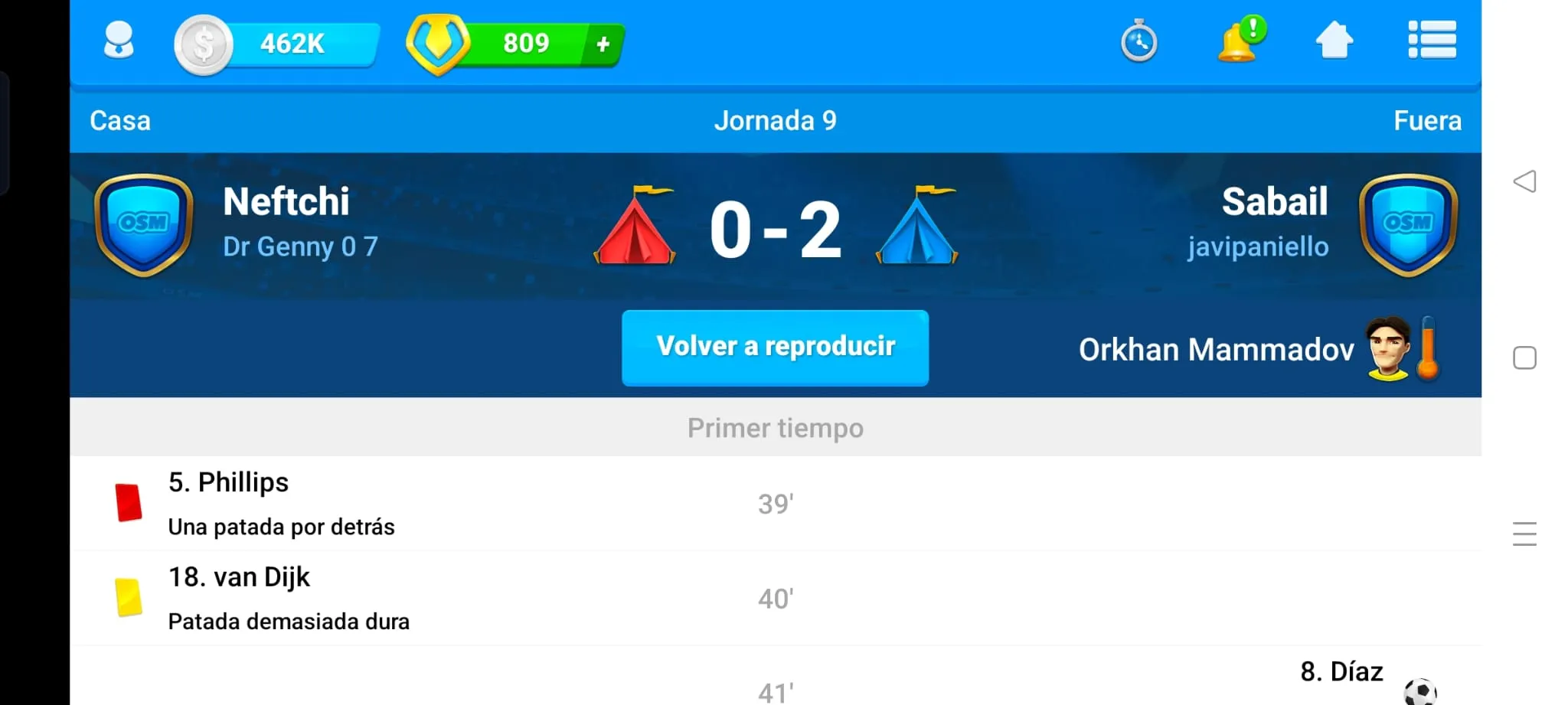The width and height of the screenshot is (1568, 705).
Task: Open the notifications bell
Action: point(1240,40)
